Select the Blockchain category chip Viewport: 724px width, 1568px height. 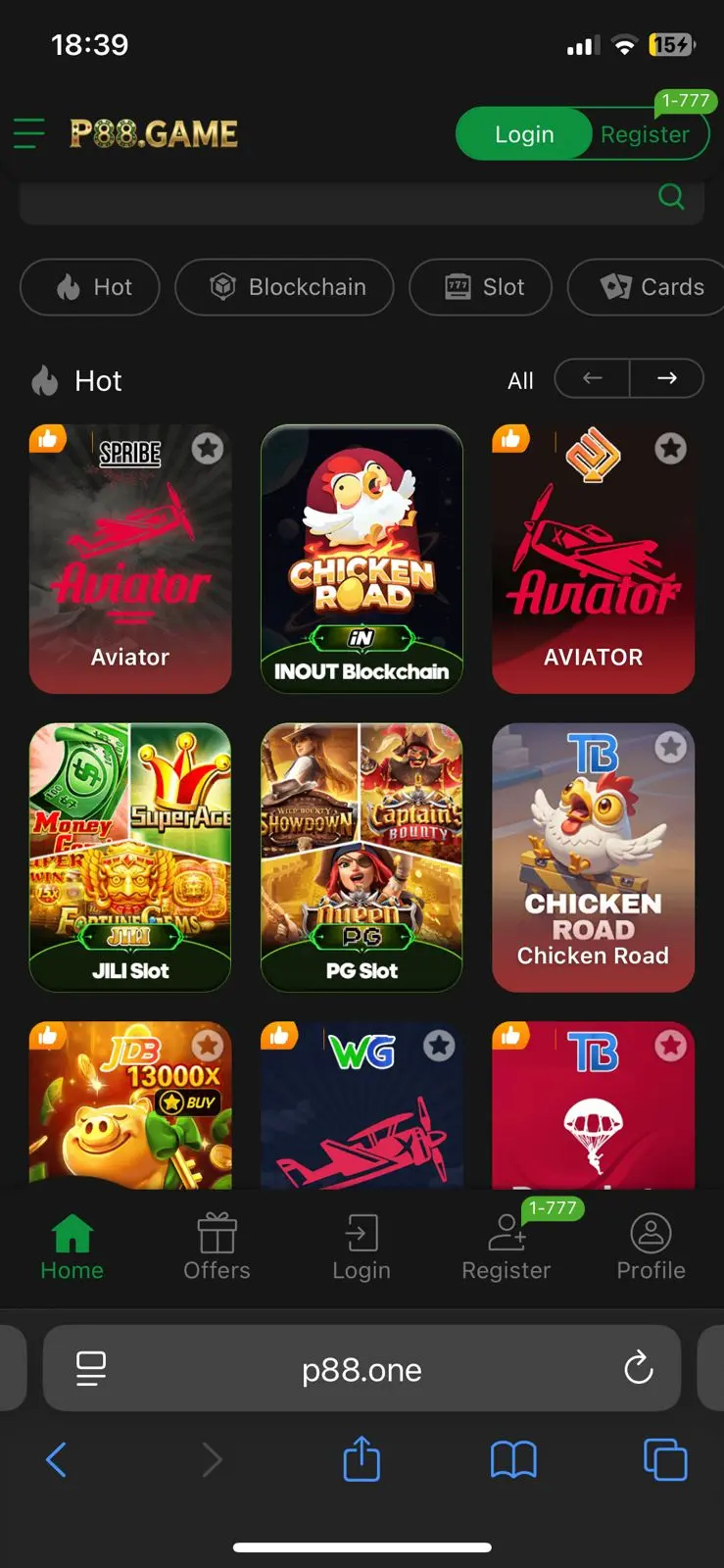click(x=284, y=287)
